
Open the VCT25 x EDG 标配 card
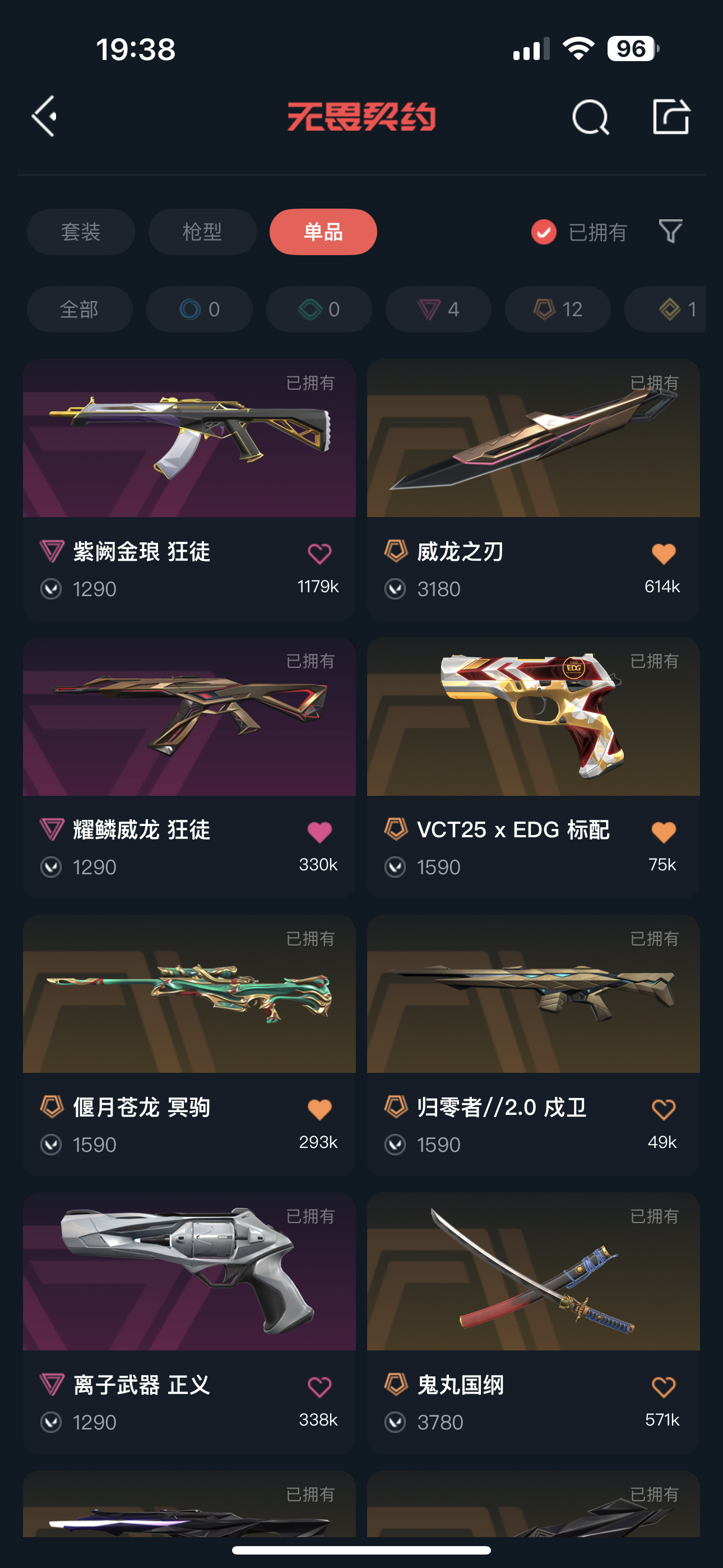pyautogui.click(x=533, y=717)
